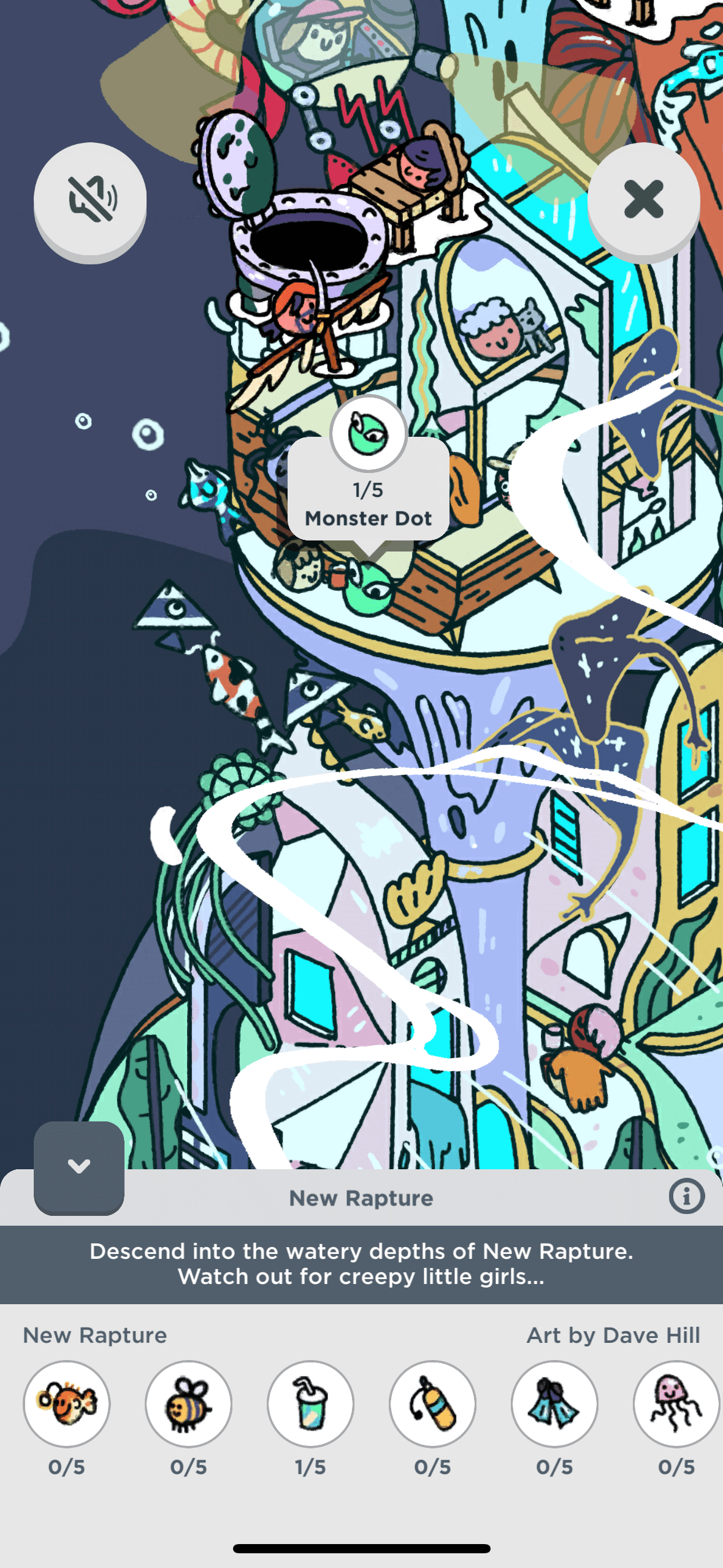Select the swim fins item to find
The image size is (723, 1568).
pos(554,1404)
